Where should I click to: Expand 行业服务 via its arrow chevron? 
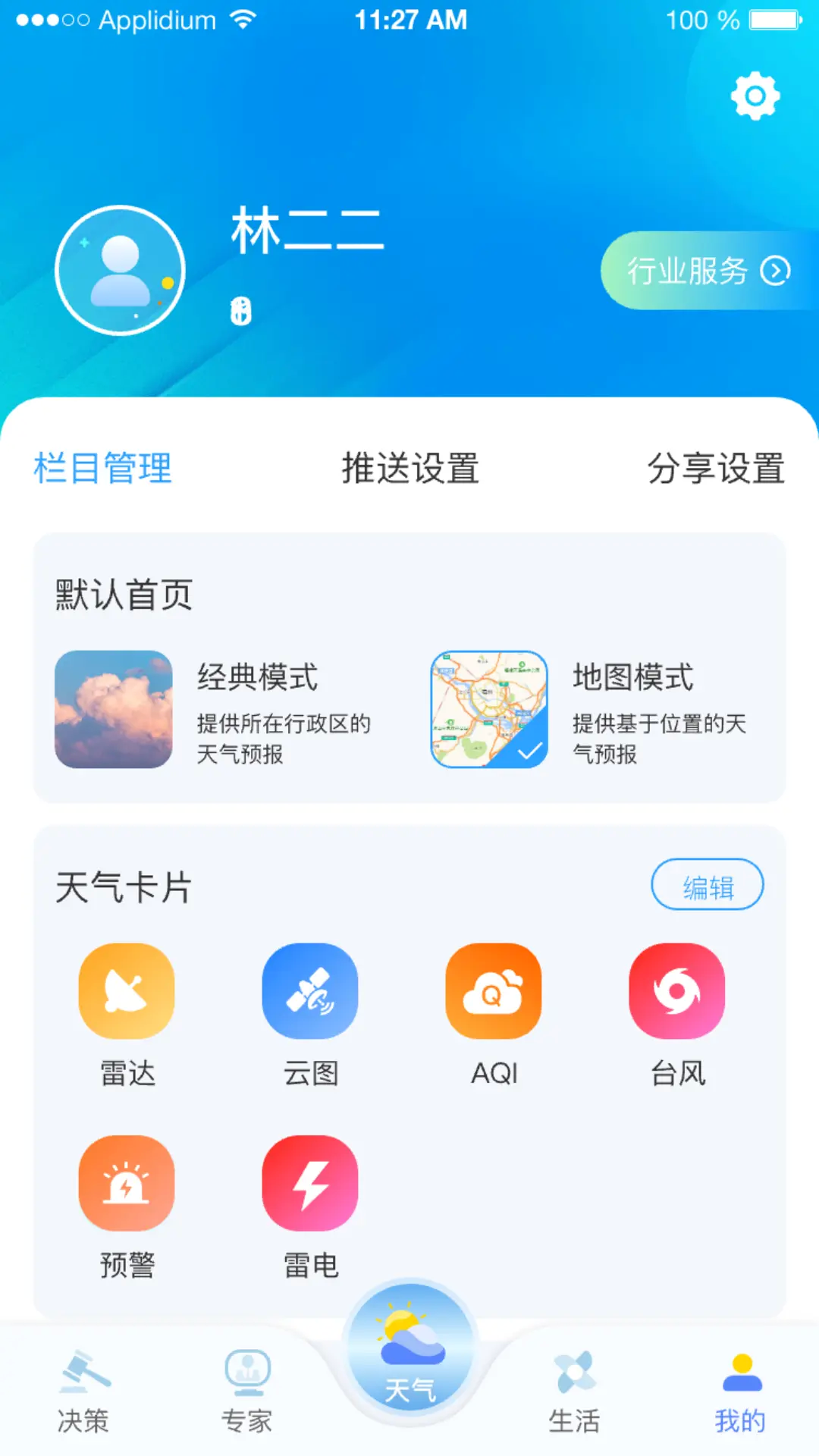click(775, 270)
